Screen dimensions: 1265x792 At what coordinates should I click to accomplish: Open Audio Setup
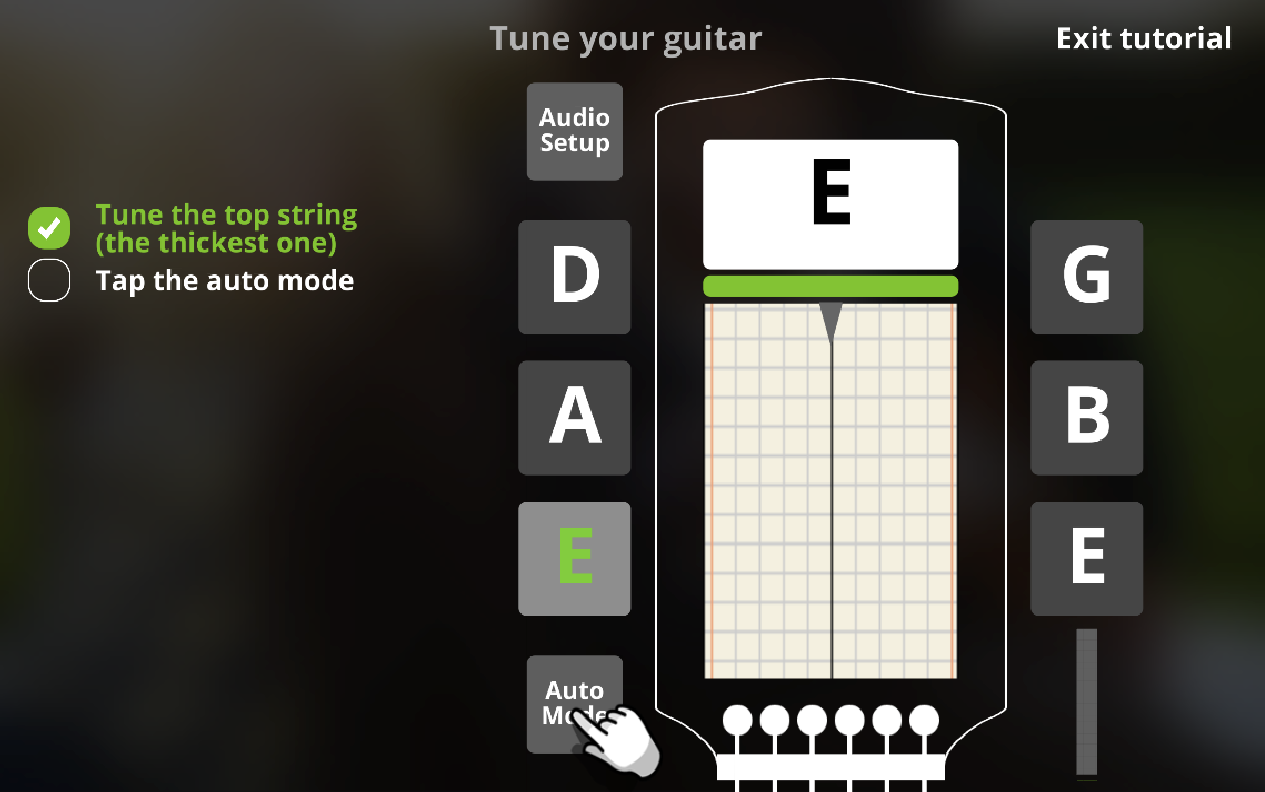[x=574, y=131]
